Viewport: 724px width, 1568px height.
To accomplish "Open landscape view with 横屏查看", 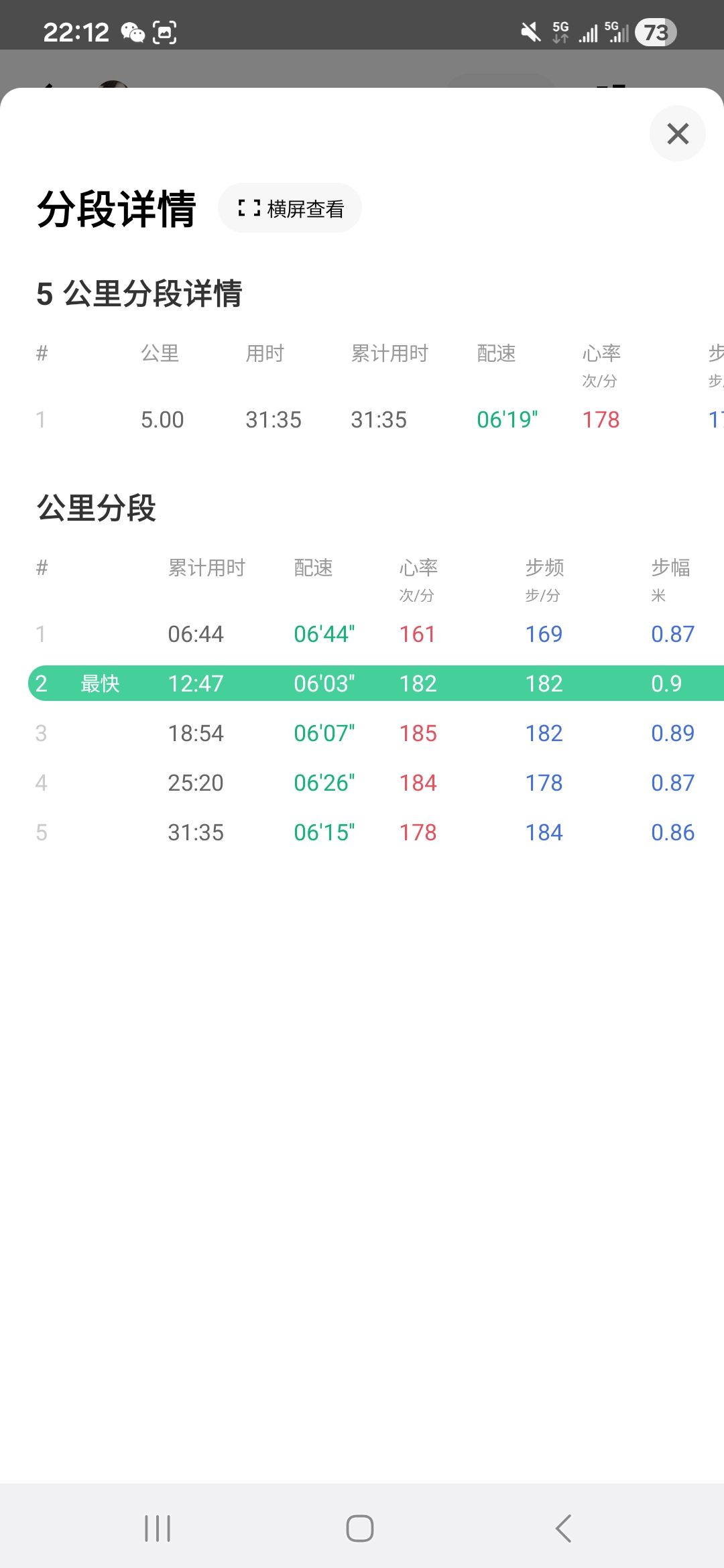I will pos(290,208).
